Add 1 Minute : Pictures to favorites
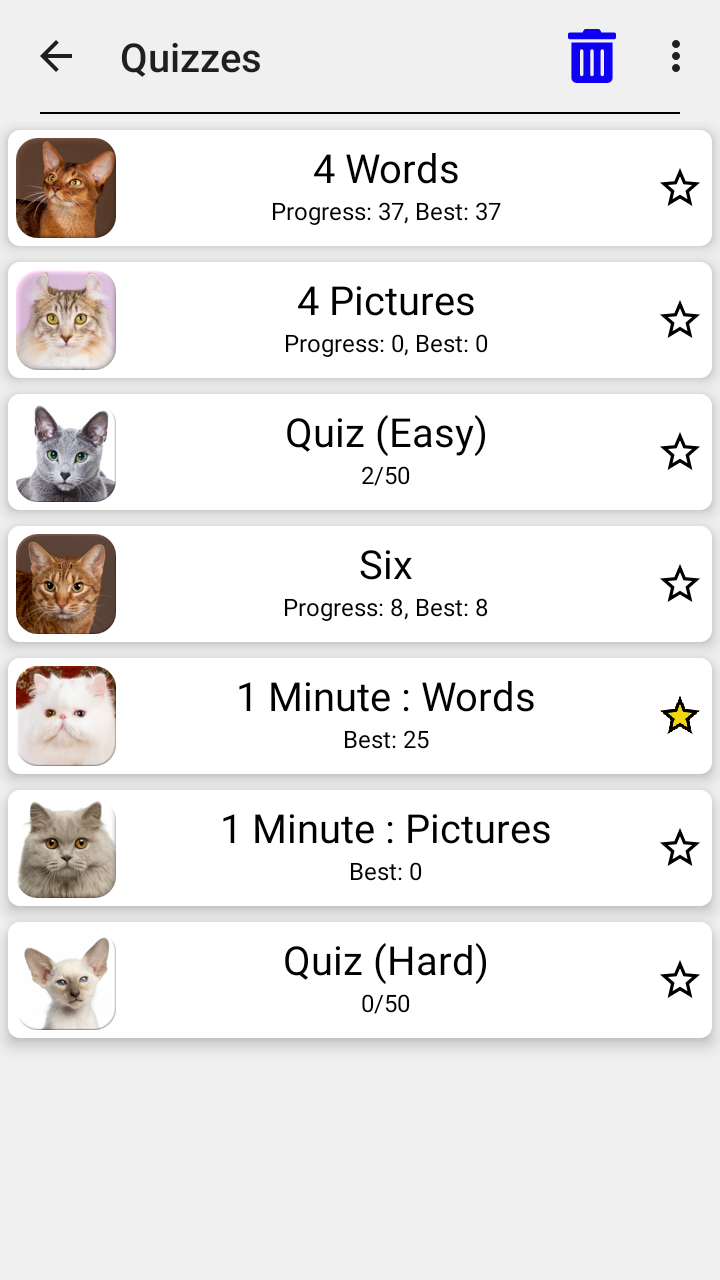Screen dimensions: 720x1280 pos(680,848)
